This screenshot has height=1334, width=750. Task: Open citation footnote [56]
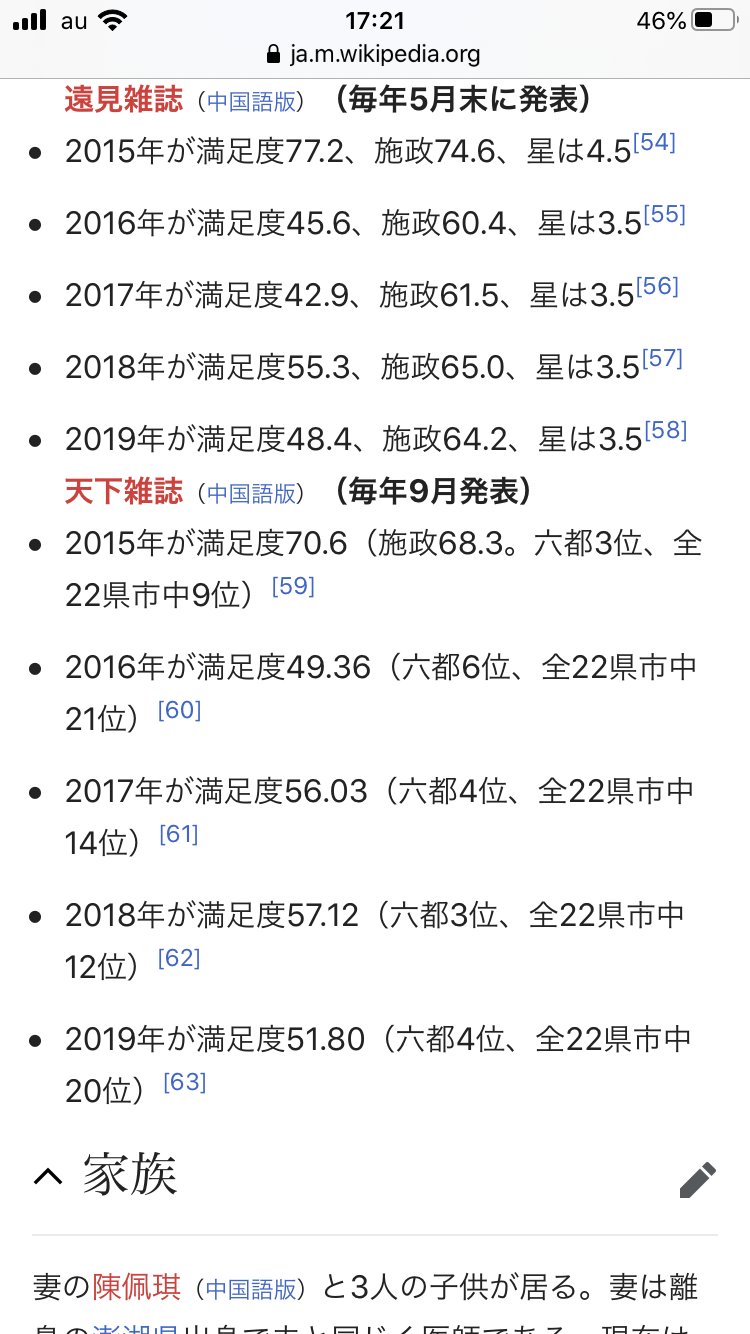(657, 287)
